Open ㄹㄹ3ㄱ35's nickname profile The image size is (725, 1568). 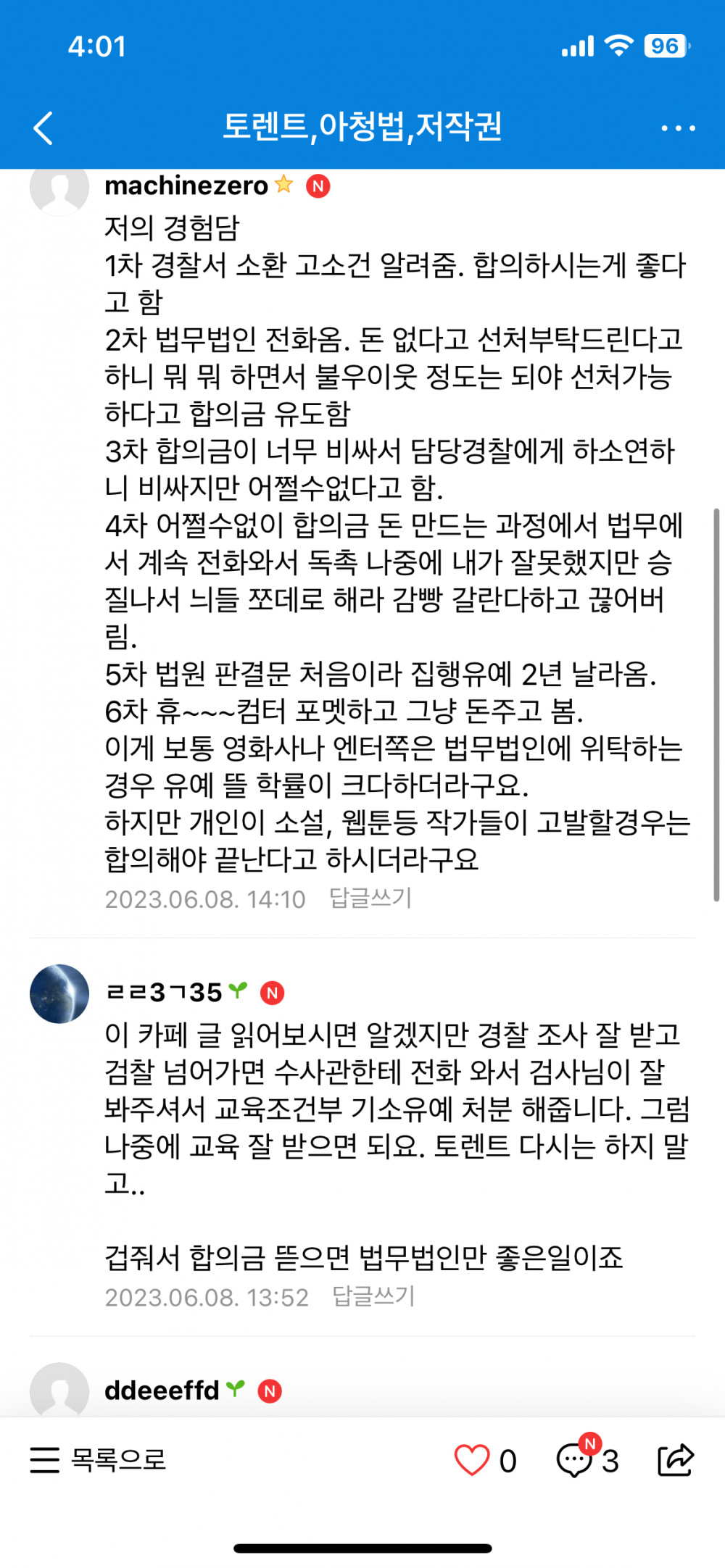[x=164, y=993]
